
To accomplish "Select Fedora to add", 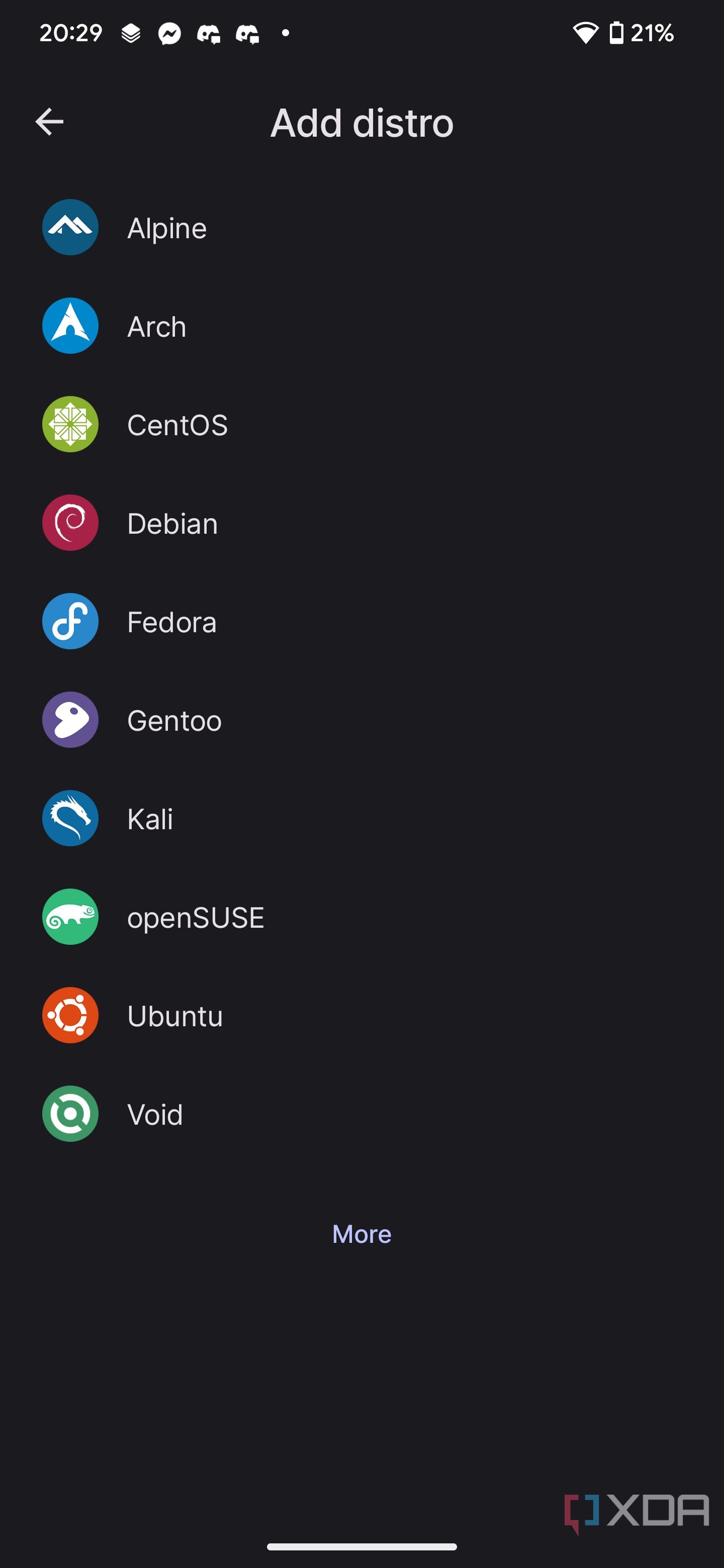I will (x=171, y=622).
